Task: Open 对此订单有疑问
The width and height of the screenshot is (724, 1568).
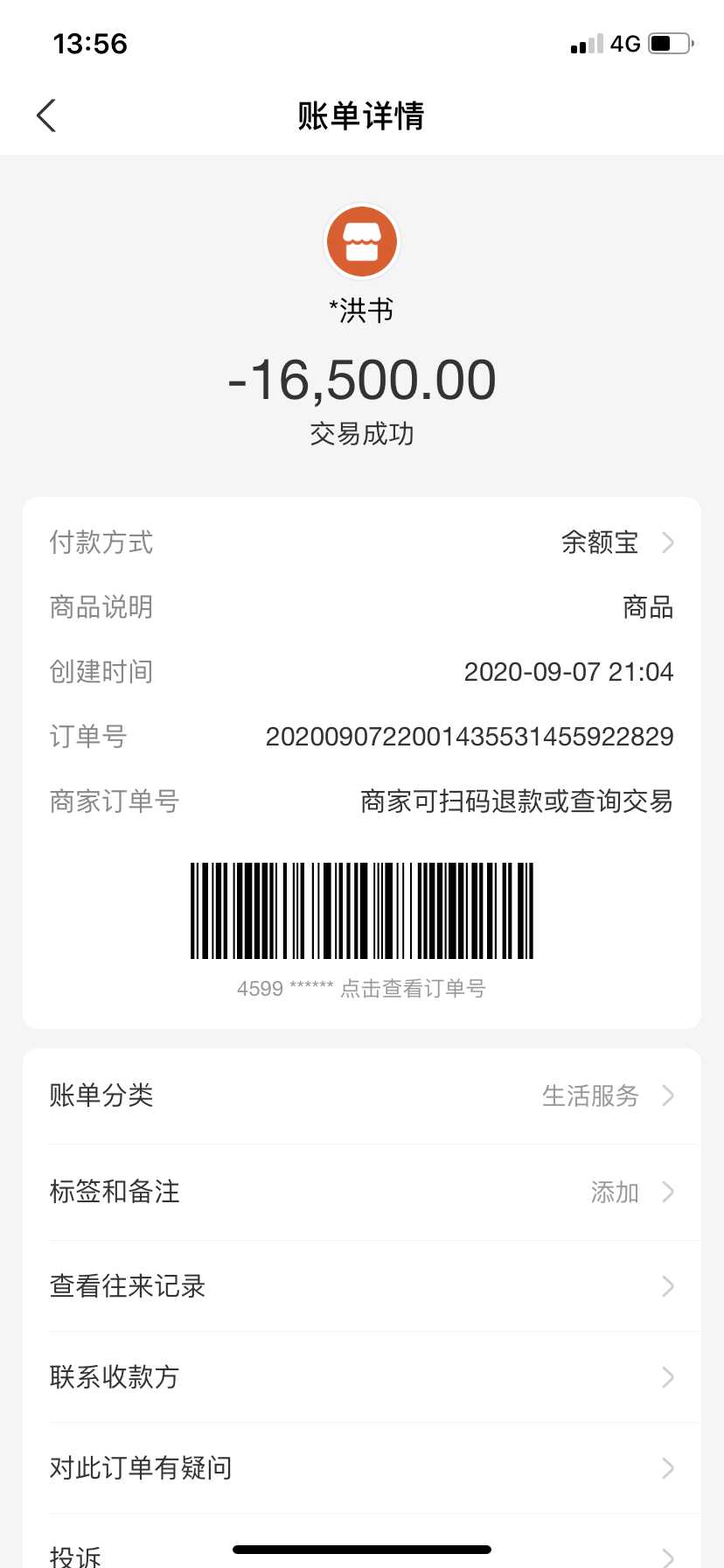Action: (x=362, y=1468)
